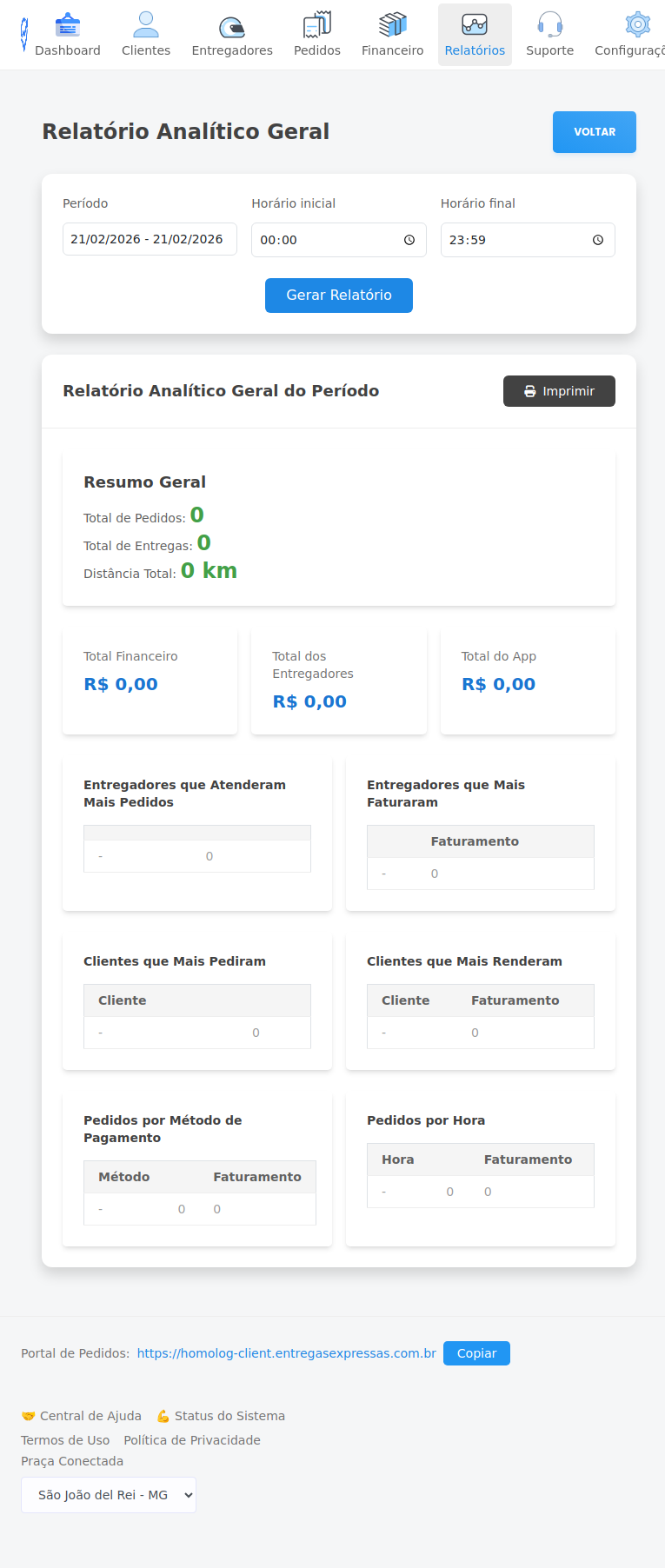Open Suporte via the headset icon
Image resolution: width=665 pixels, height=1568 pixels.
[549, 23]
